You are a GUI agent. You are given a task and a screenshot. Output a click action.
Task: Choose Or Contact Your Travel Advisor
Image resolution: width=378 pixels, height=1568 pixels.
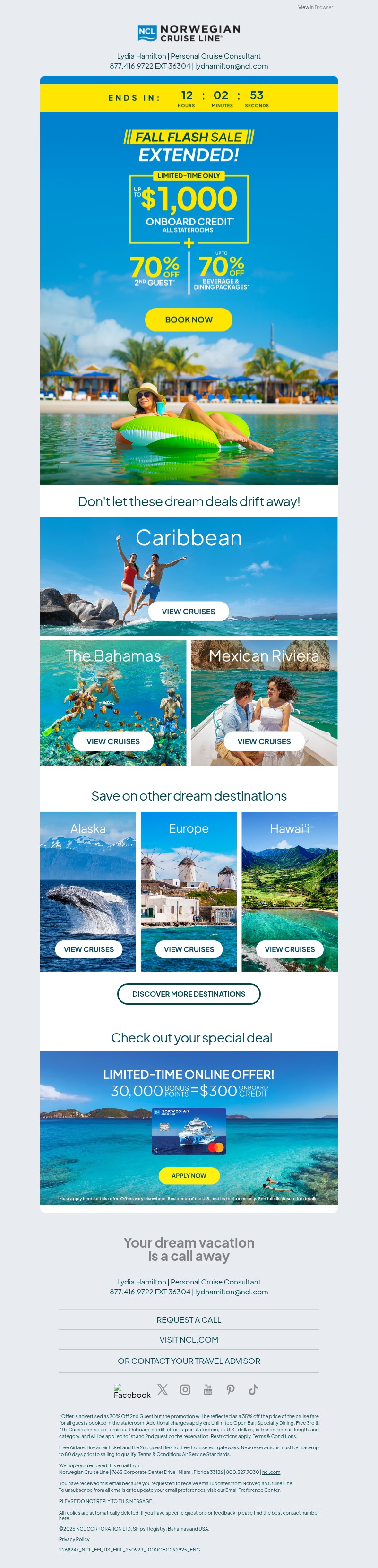(x=189, y=1361)
